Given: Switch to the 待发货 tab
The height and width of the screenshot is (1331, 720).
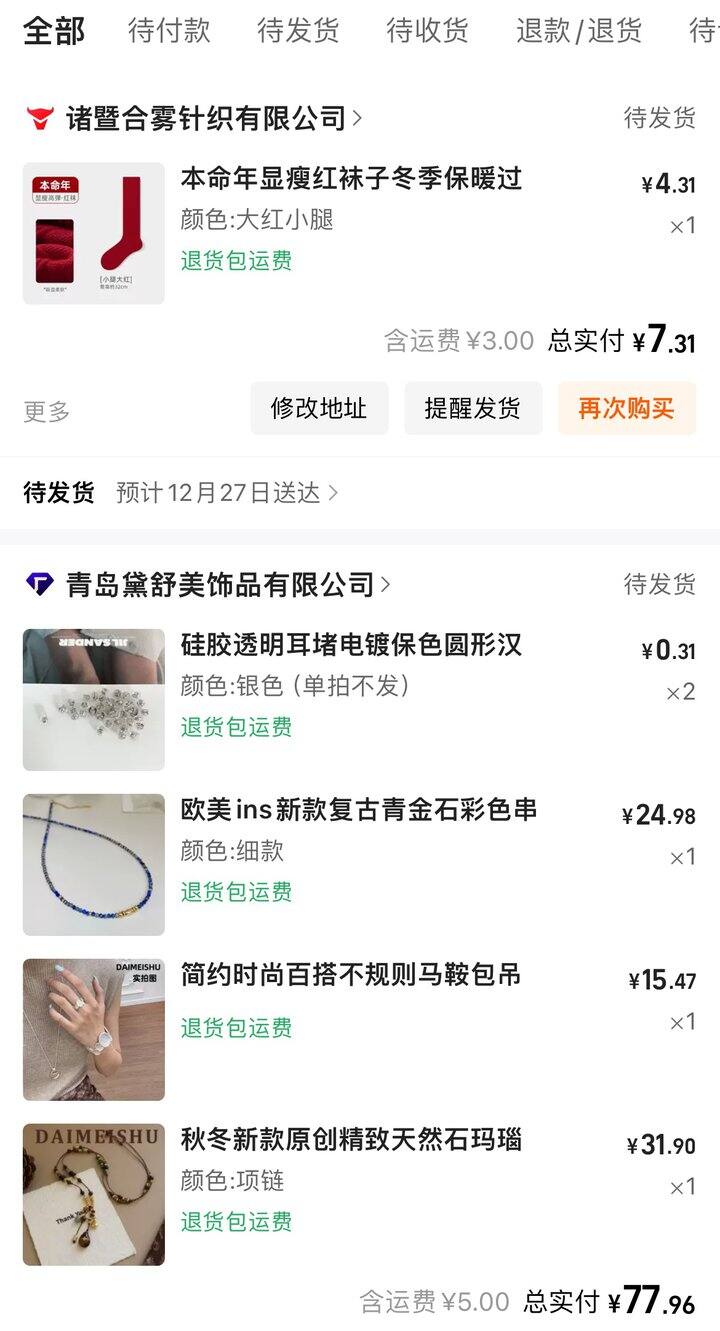Looking at the screenshot, I should tap(298, 31).
